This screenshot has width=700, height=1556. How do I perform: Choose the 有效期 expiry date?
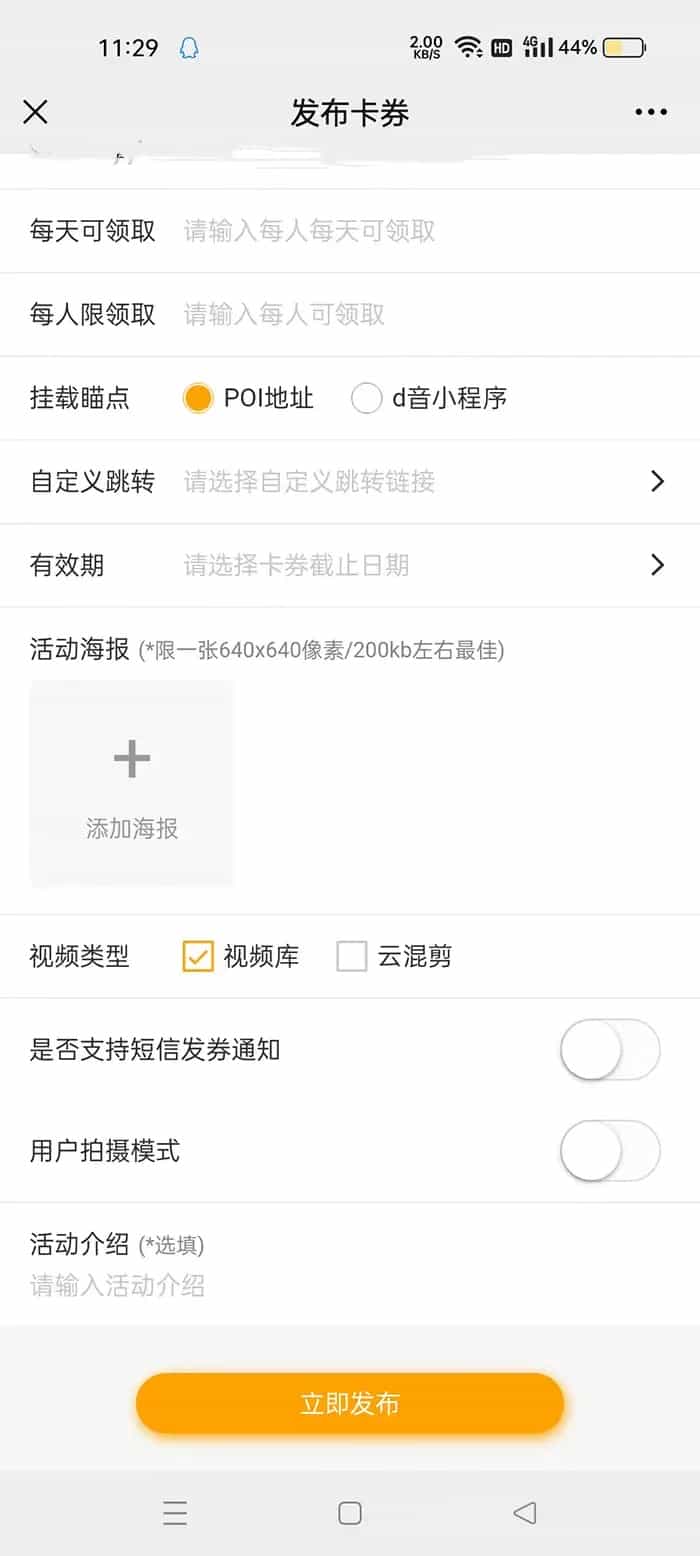coord(420,566)
